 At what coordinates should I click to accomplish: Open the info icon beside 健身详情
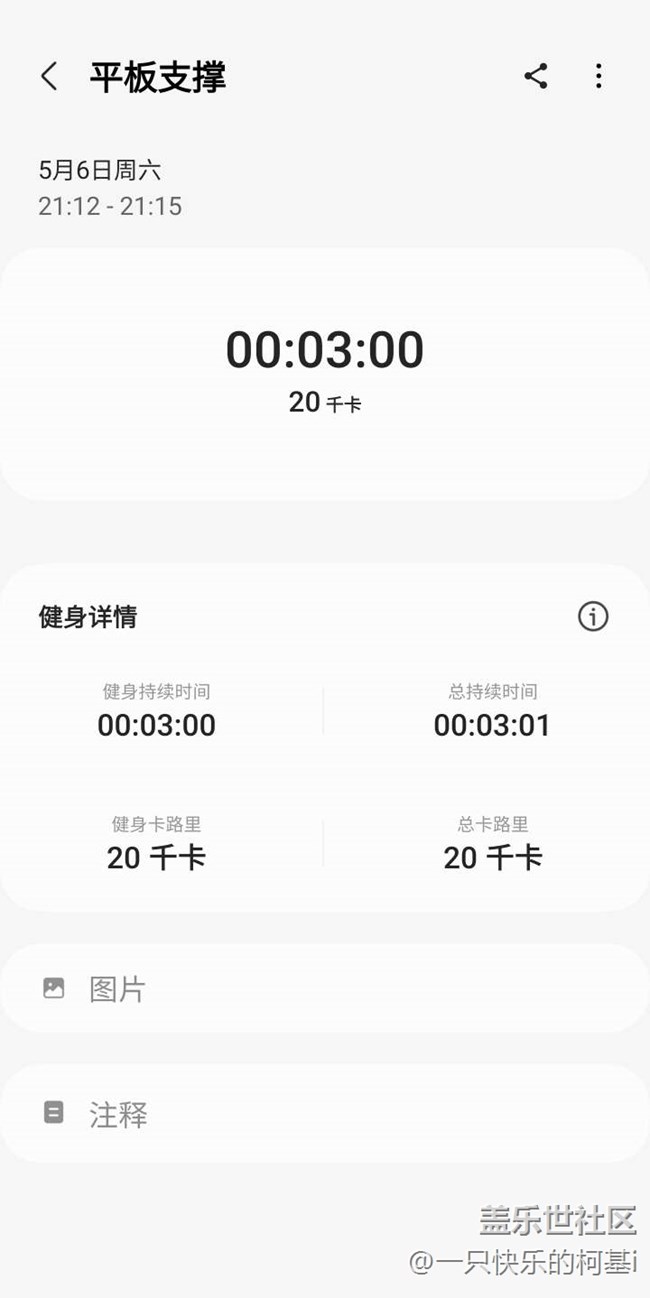click(593, 617)
